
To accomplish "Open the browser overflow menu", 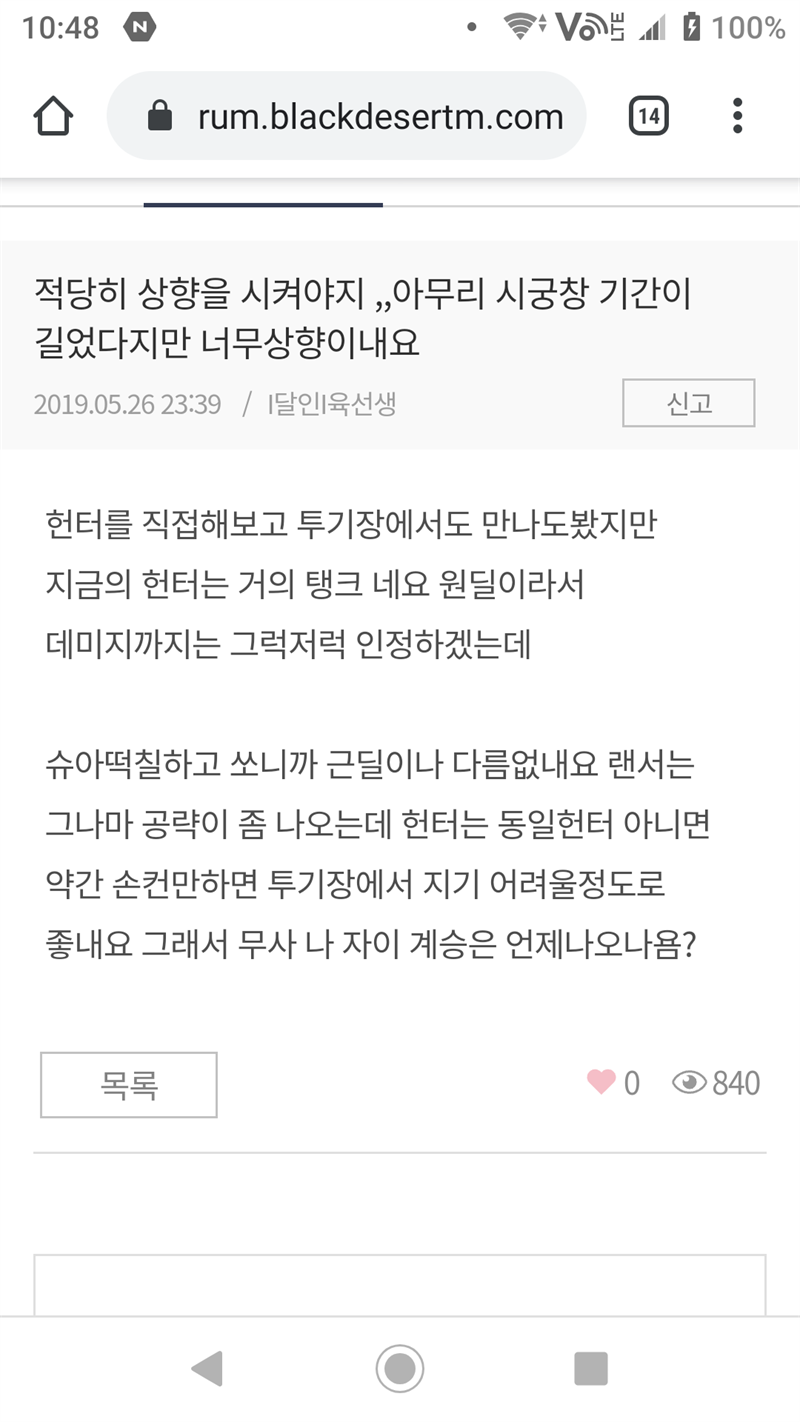I will [737, 116].
